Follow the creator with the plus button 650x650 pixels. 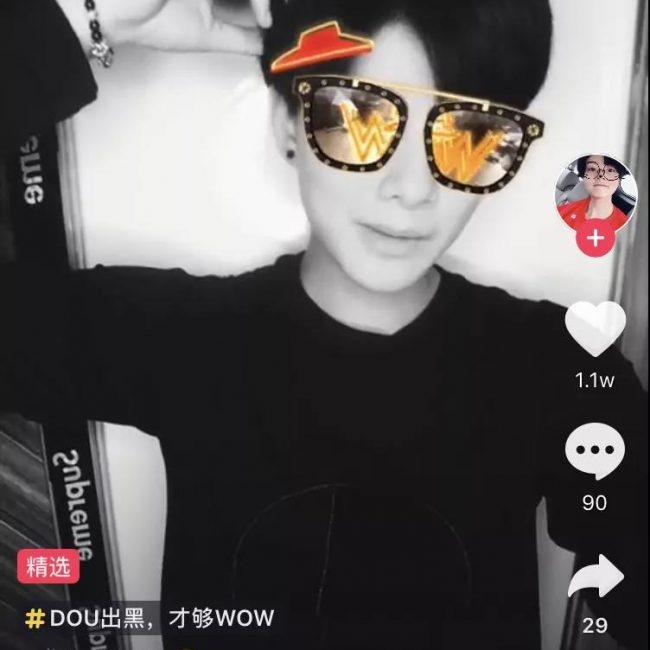596,239
